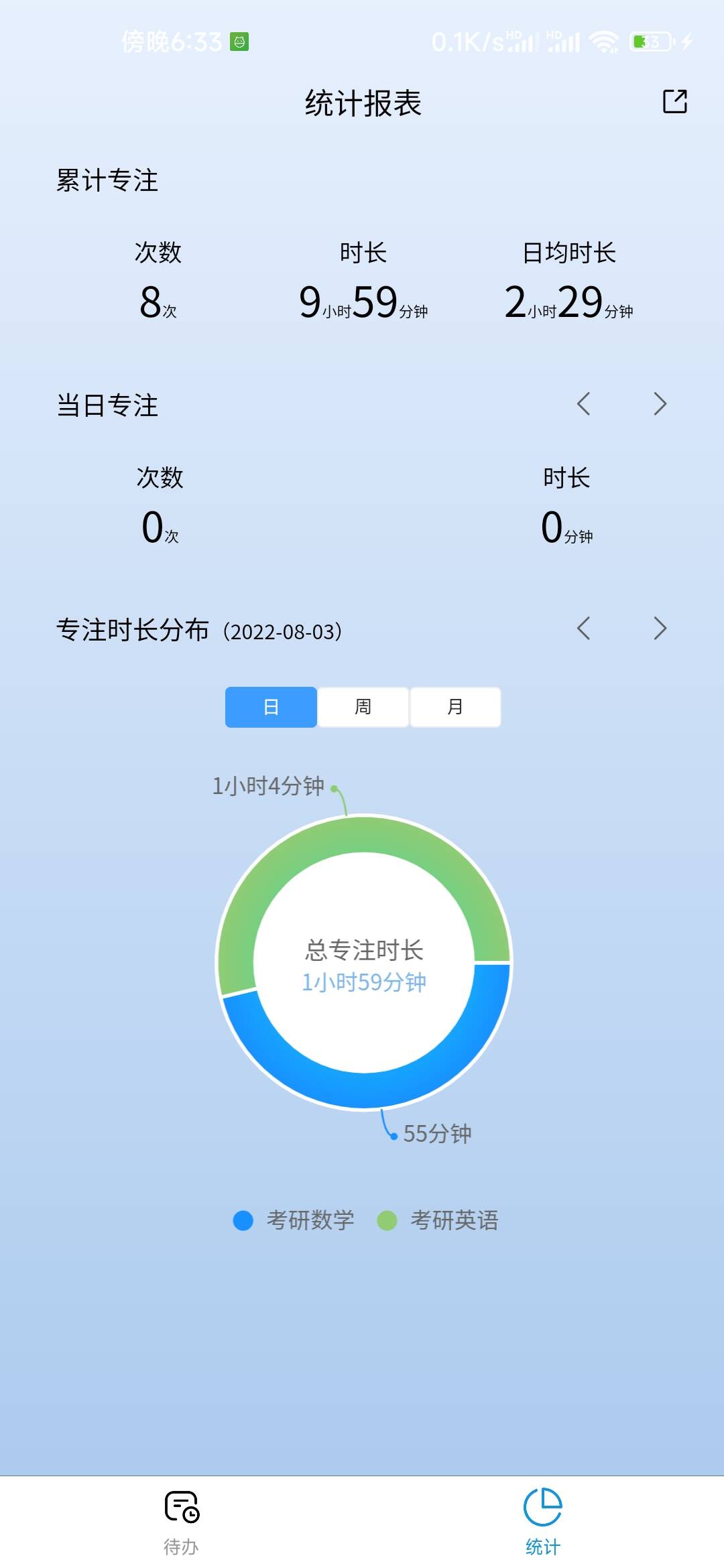Go to next day in 当日专注
The width and height of the screenshot is (724, 1568).
(x=660, y=404)
